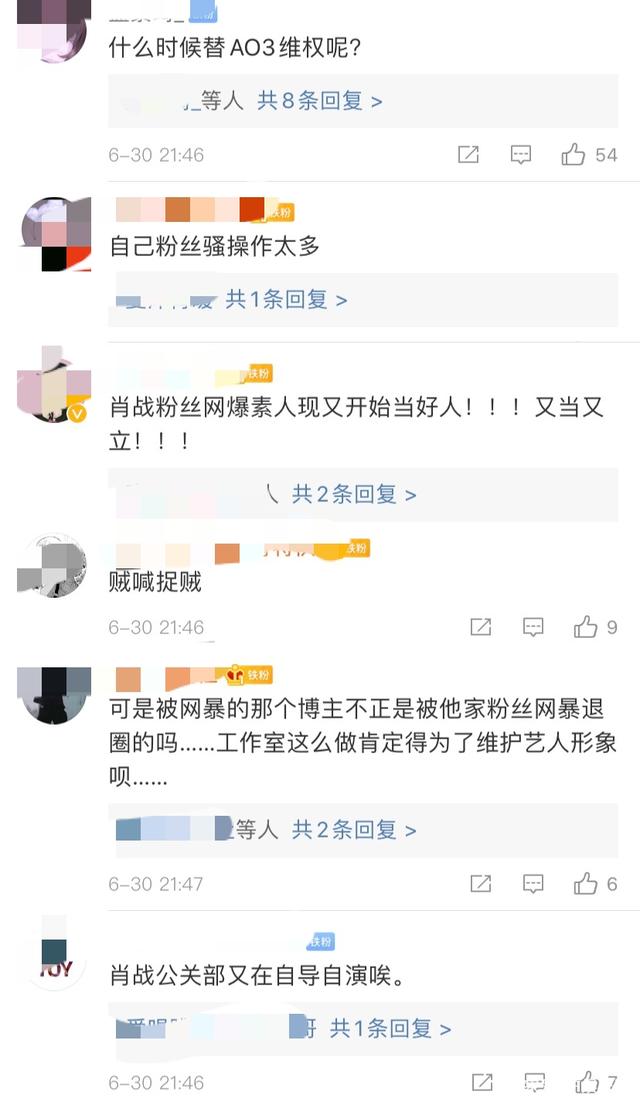
Task: Expand the 8 replies under AO3维权 comment
Action: (x=320, y=101)
